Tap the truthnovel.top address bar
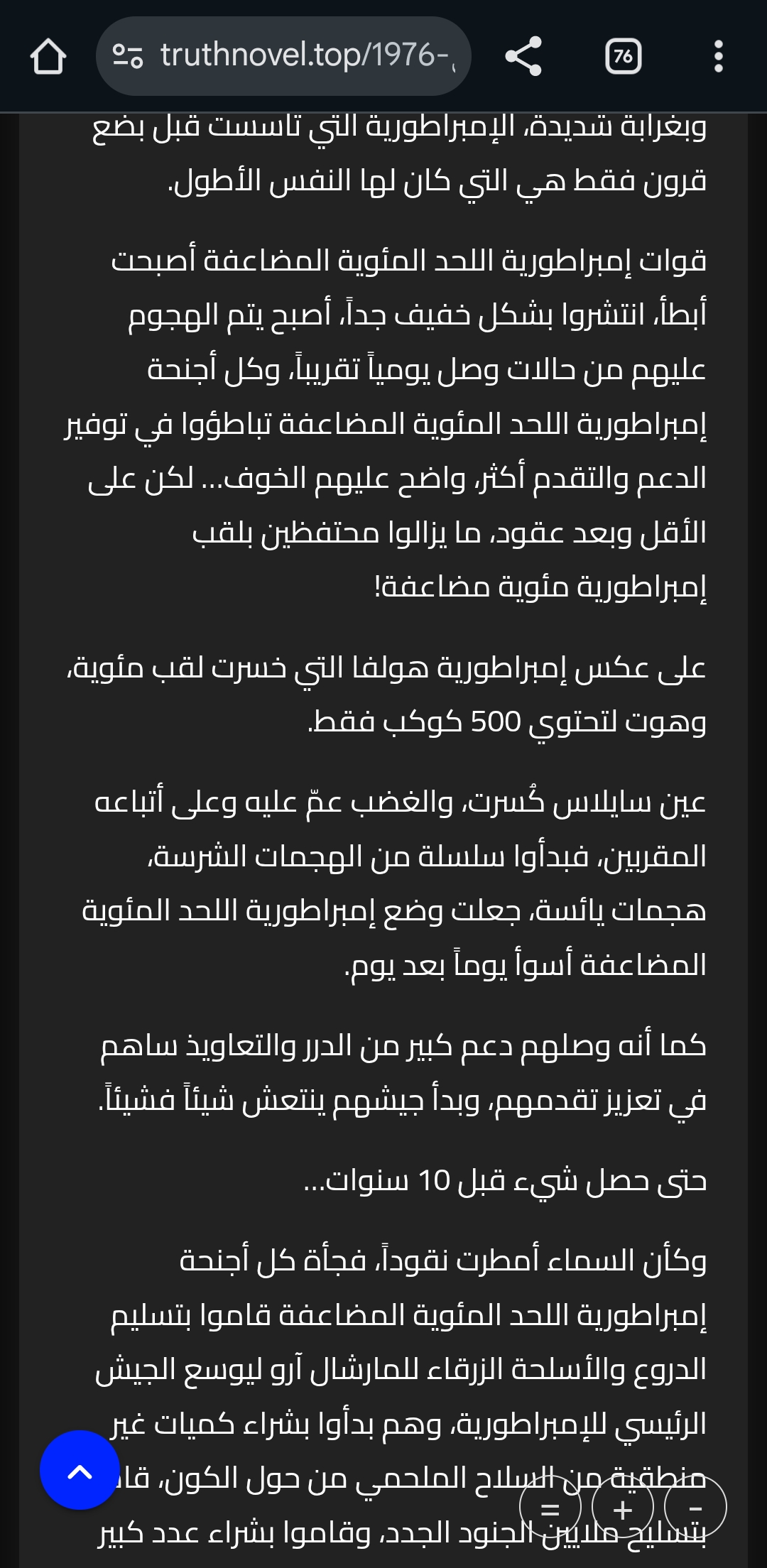Image resolution: width=767 pixels, height=1568 pixels. [x=298, y=56]
